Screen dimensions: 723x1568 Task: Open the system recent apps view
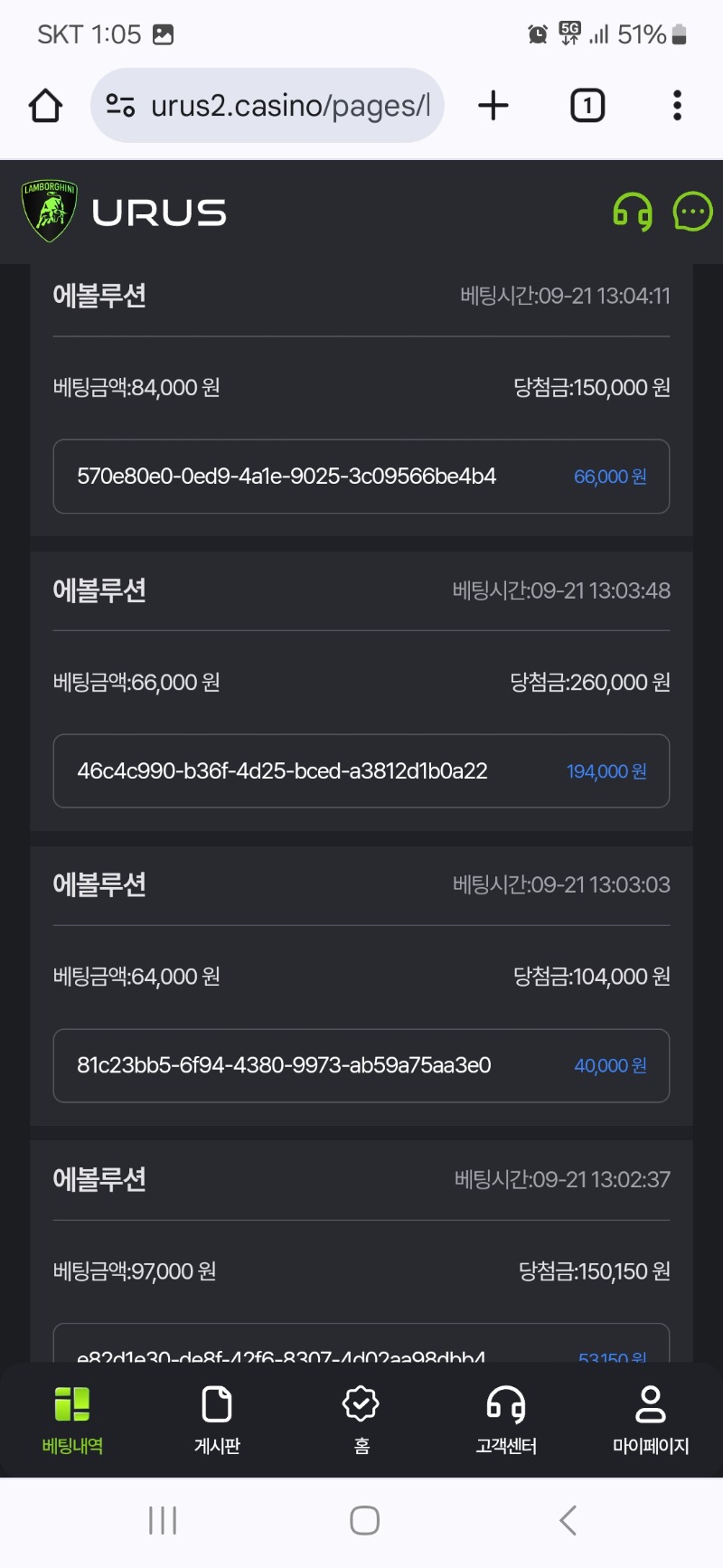163,1520
